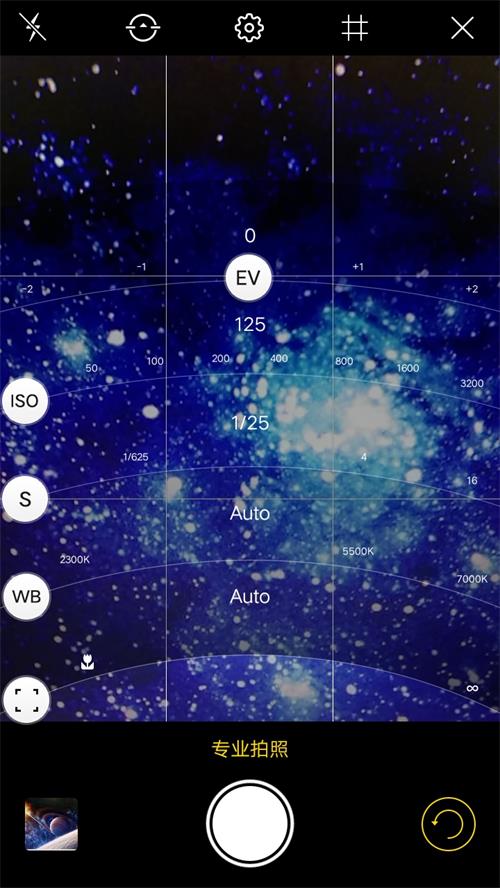Reset settings with the yellow circular arrow

coord(448,824)
